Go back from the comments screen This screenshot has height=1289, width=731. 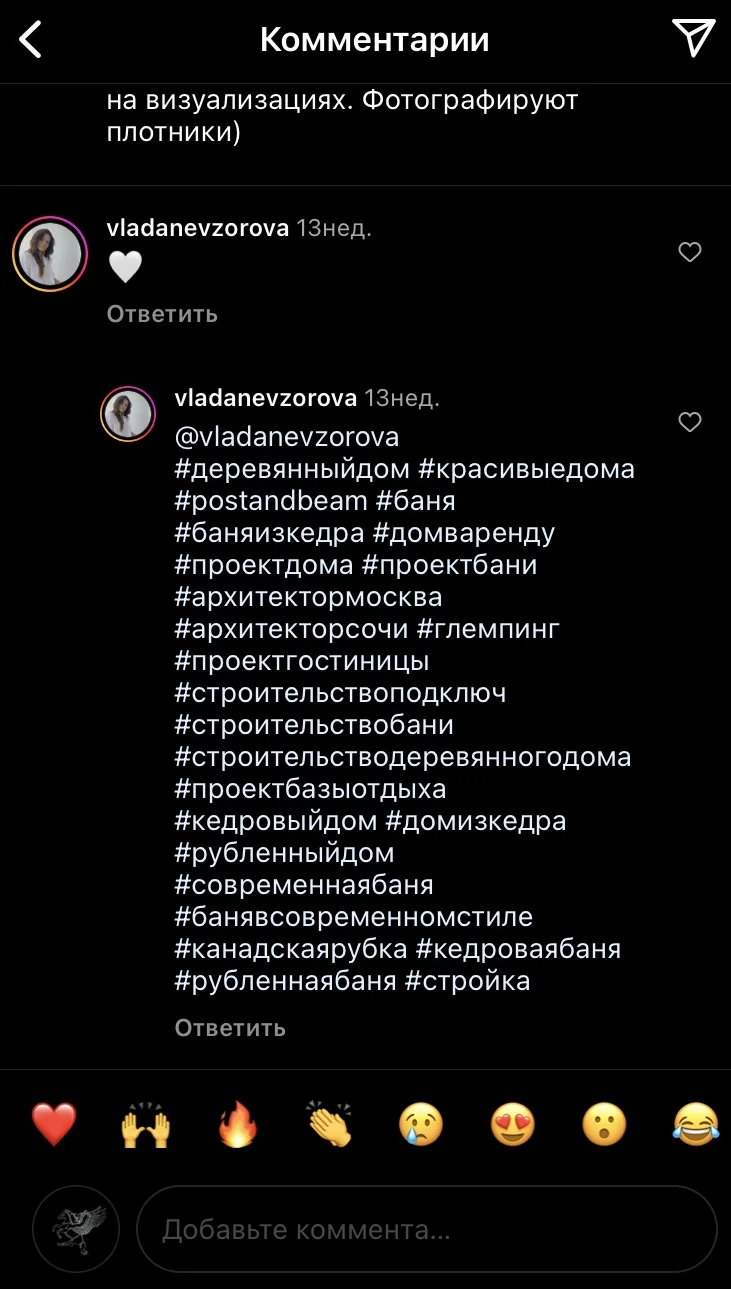(x=31, y=39)
